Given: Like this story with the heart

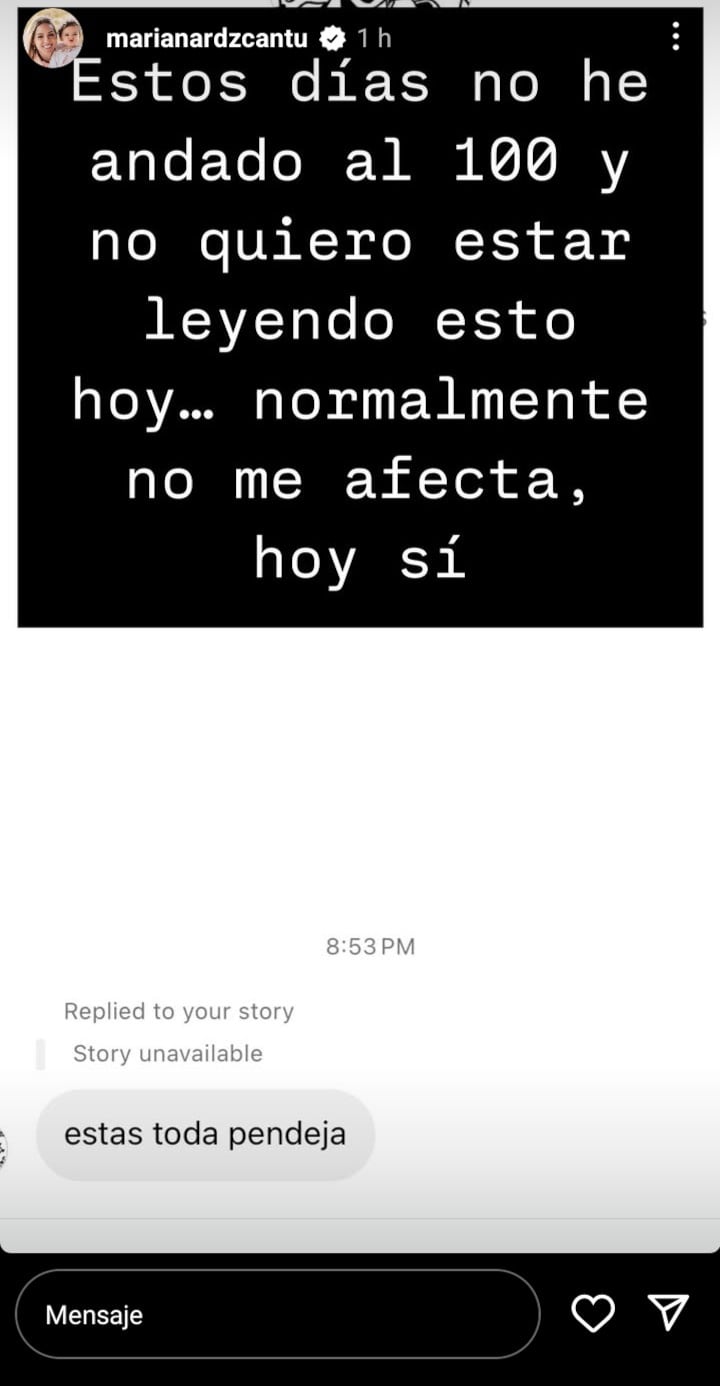Looking at the screenshot, I should (592, 1313).
